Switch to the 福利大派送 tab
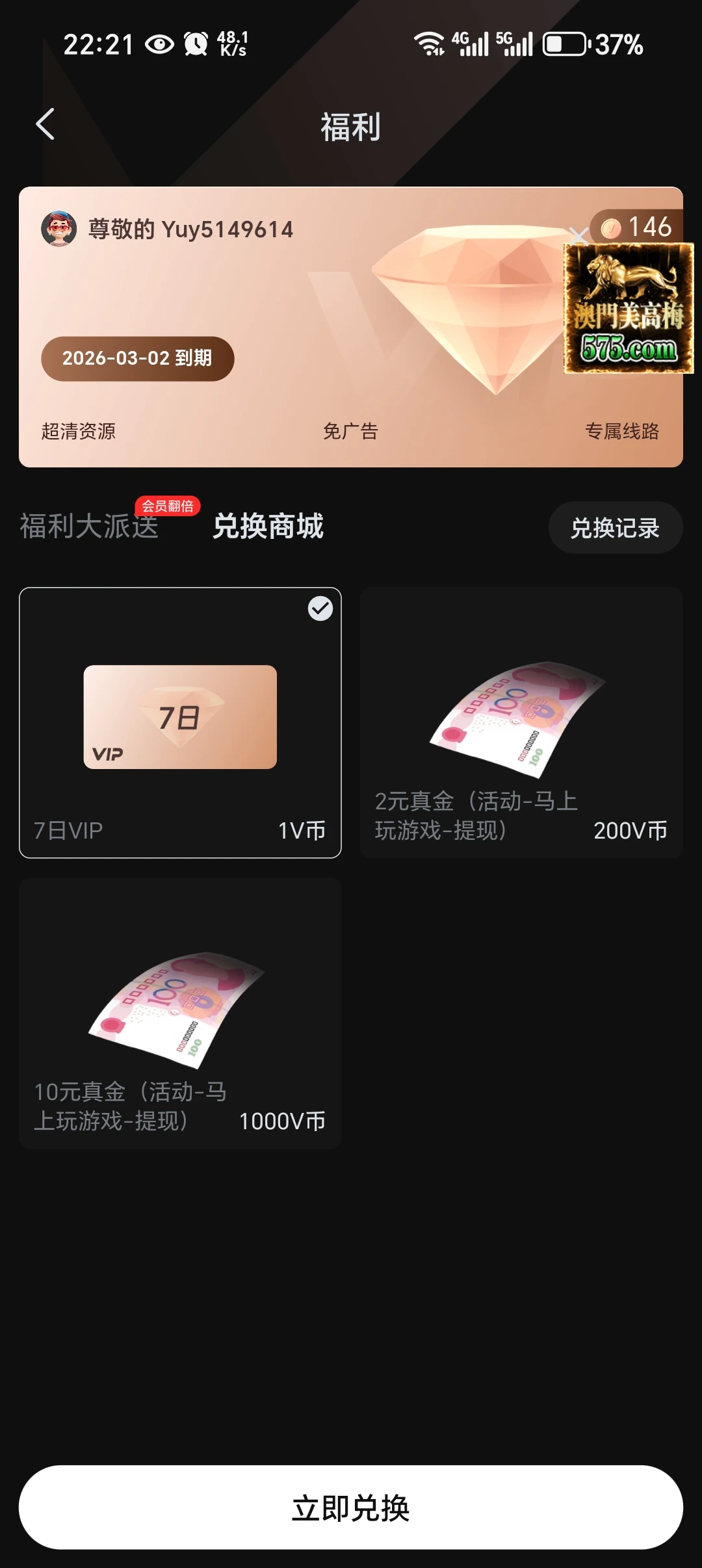The image size is (702, 1568). point(89,528)
